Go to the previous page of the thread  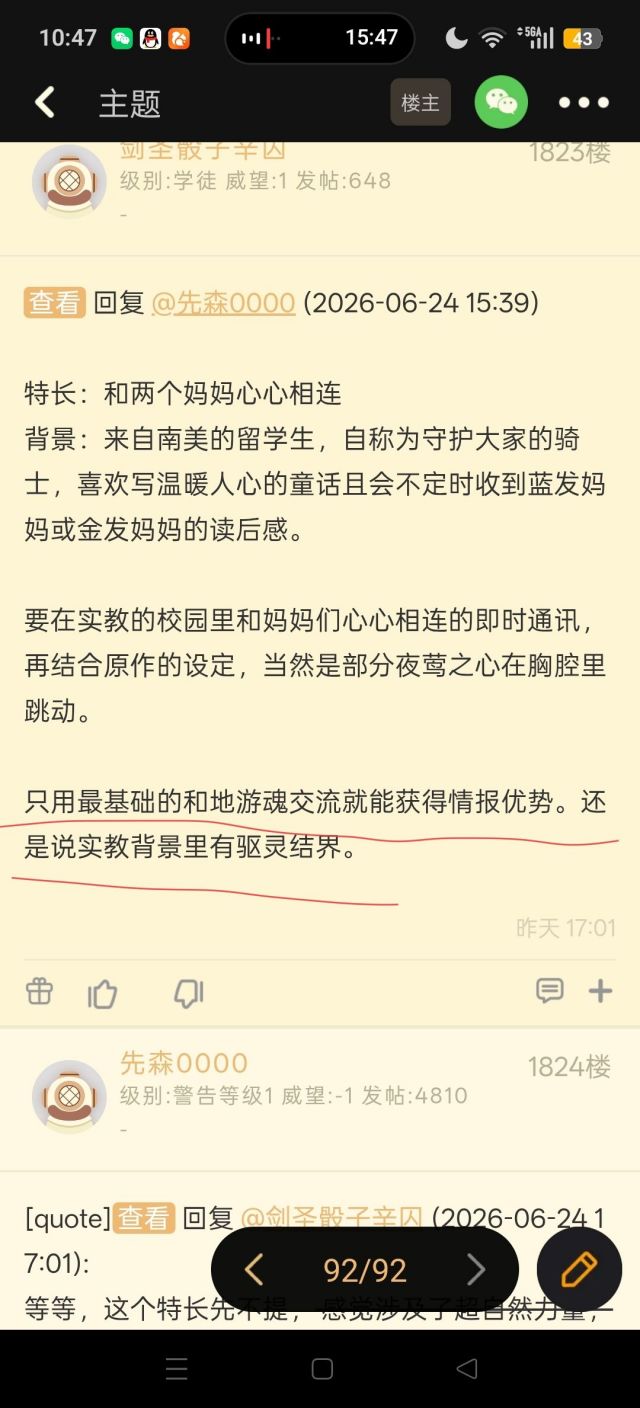pyautogui.click(x=253, y=1270)
